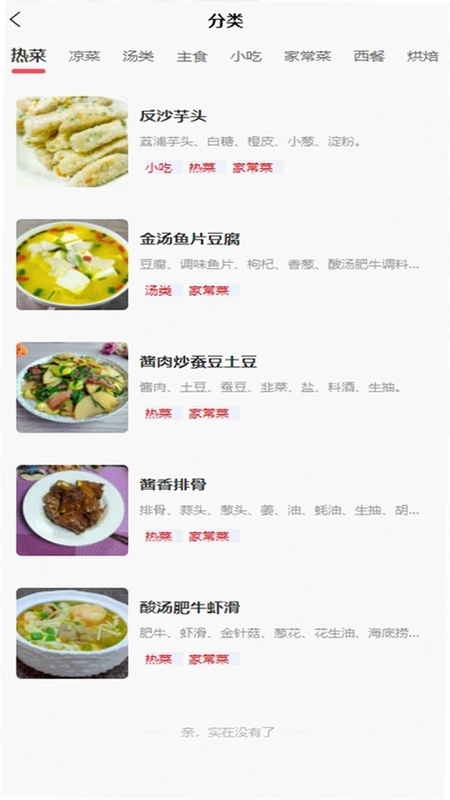View the 酸汤肥牛虾滑 recipe
This screenshot has height=800, width=450.
coord(225,633)
